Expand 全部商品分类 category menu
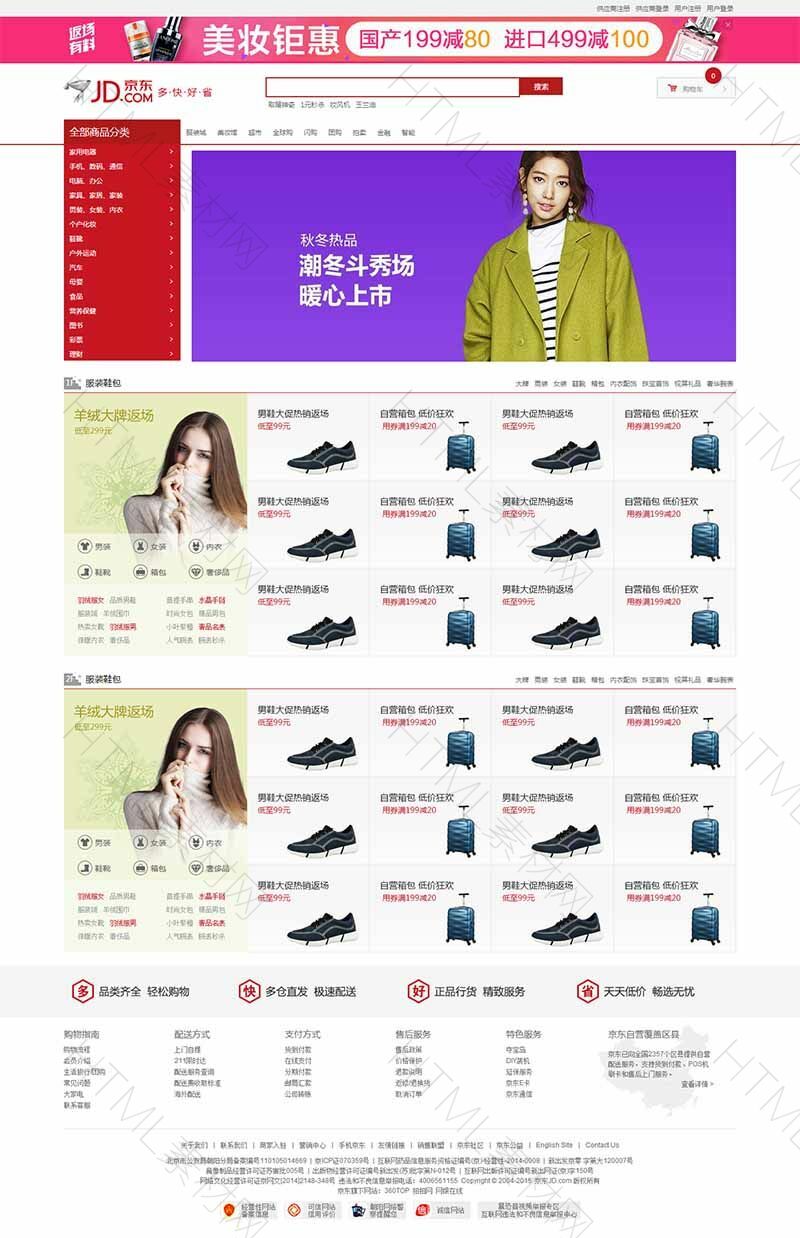This screenshot has height=1238, width=800. [122, 132]
